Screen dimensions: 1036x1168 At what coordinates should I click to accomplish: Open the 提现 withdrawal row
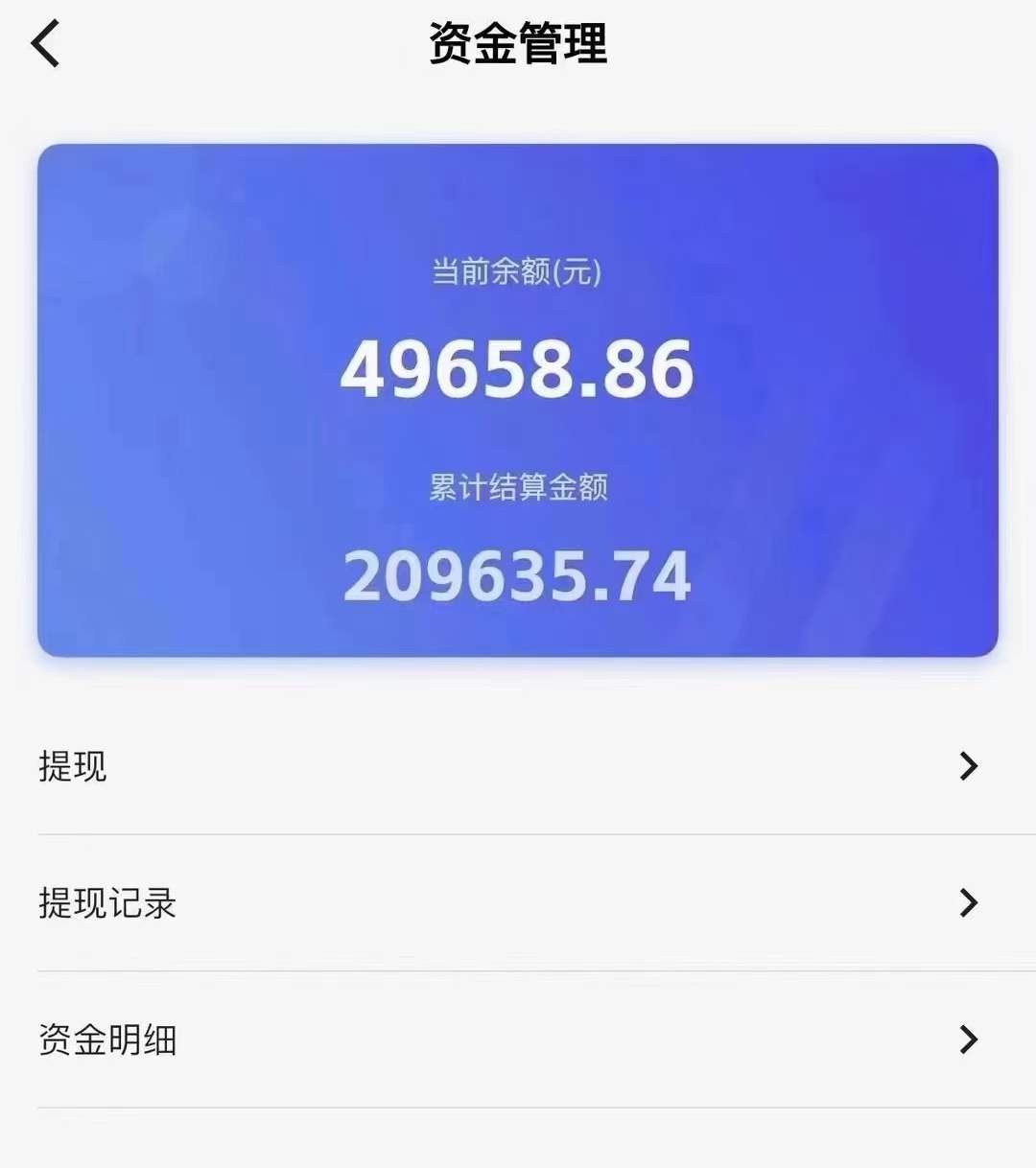click(518, 766)
